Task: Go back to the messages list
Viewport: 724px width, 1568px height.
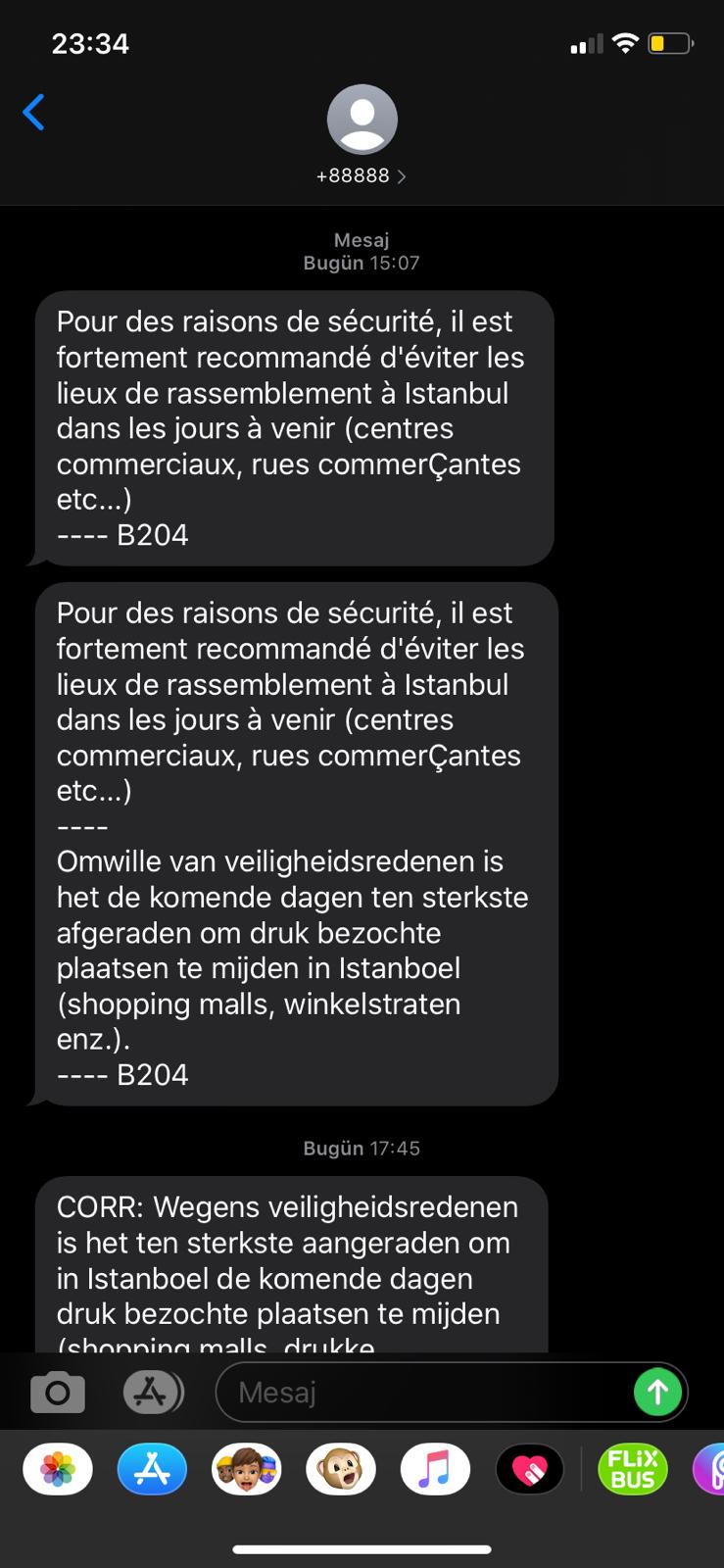Action: coord(34,112)
